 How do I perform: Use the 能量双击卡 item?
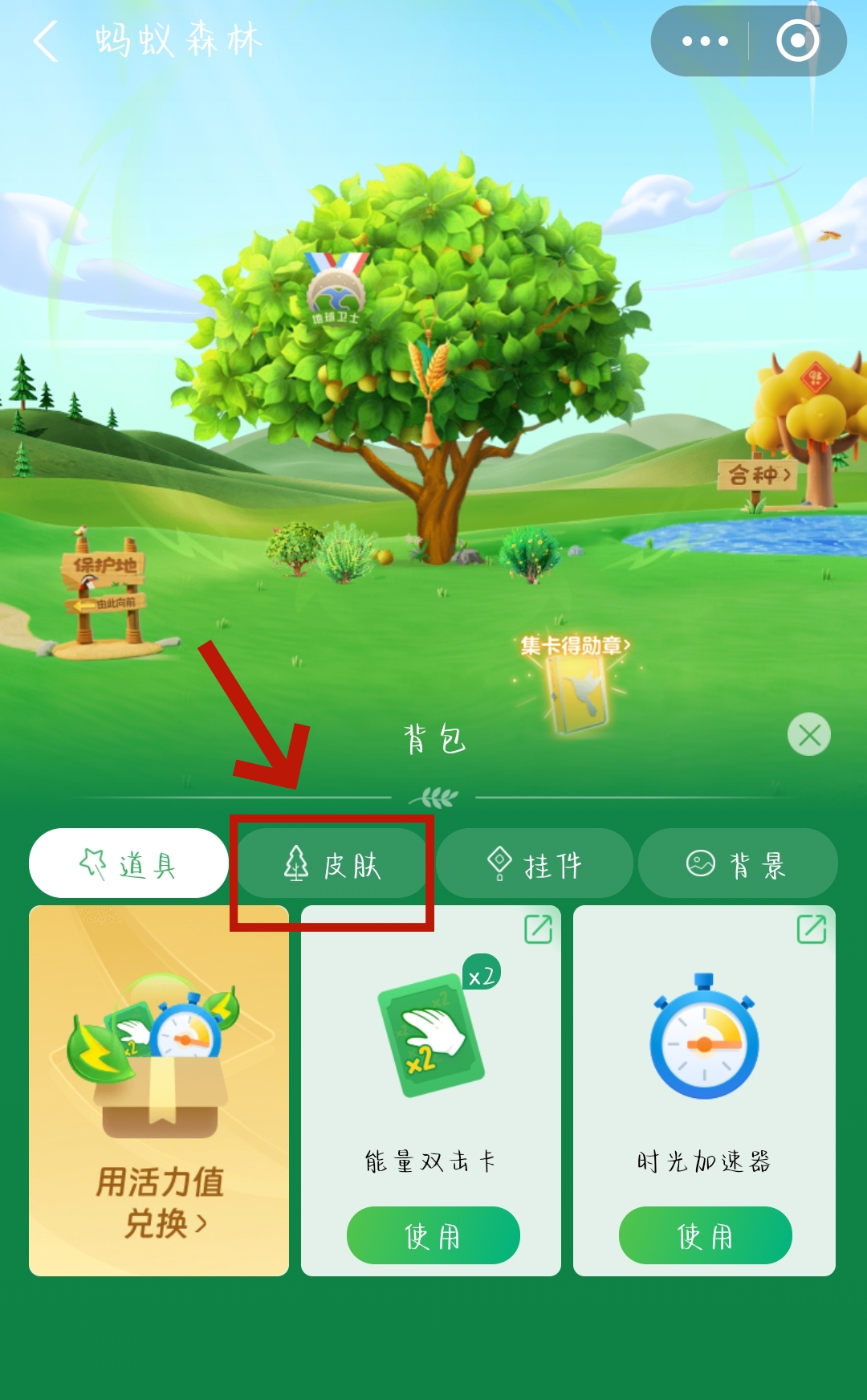pyautogui.click(x=433, y=1235)
